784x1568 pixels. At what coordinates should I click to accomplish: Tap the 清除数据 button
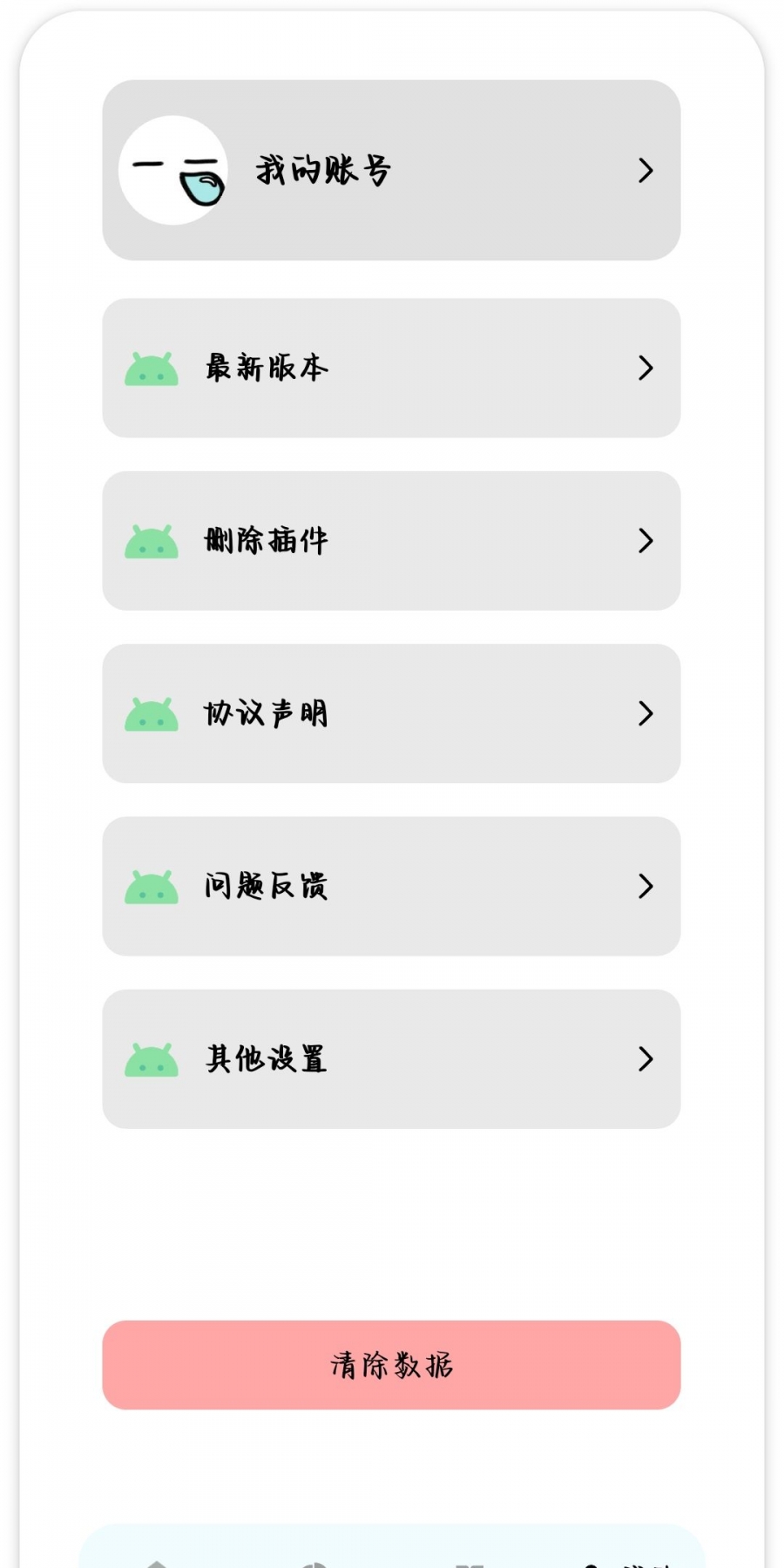click(391, 1364)
